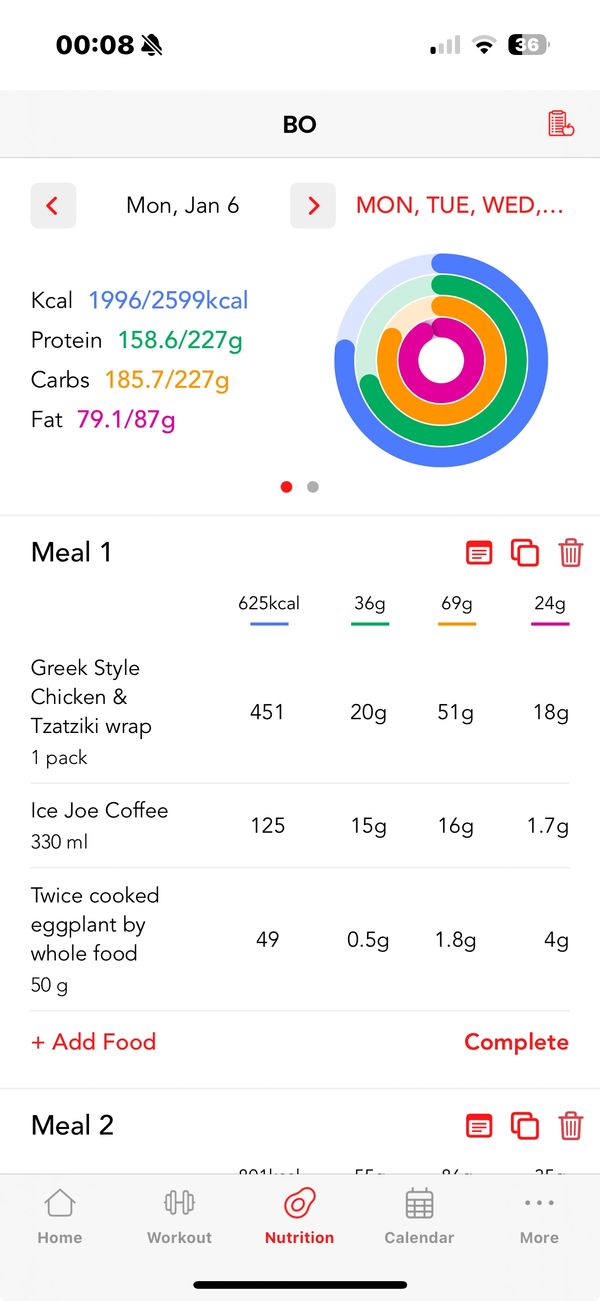600x1301 pixels.
Task: Open Greek Style Chicken & Tzatziki wrap entry
Action: click(300, 712)
